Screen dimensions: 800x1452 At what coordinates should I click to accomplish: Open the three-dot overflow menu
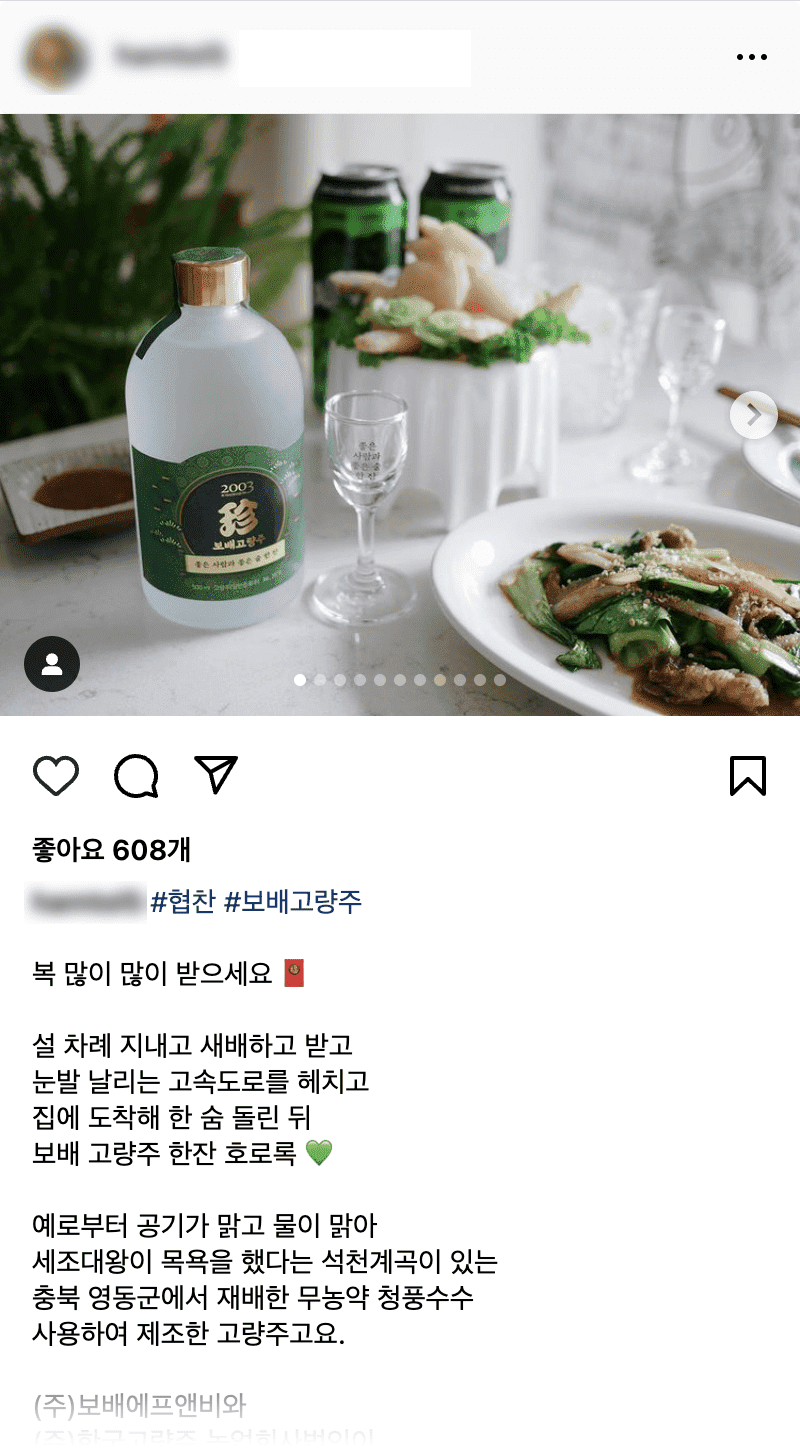coord(751,57)
